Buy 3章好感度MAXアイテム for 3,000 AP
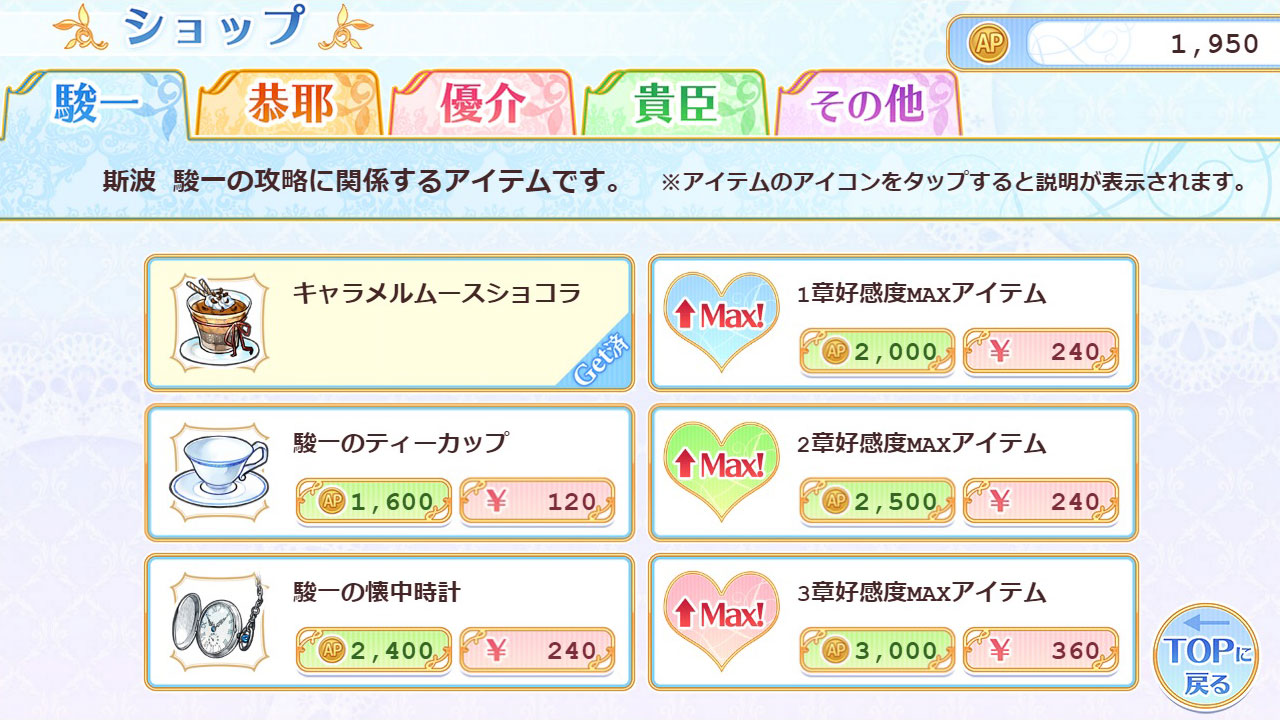Image resolution: width=1280 pixels, height=720 pixels. 878,651
